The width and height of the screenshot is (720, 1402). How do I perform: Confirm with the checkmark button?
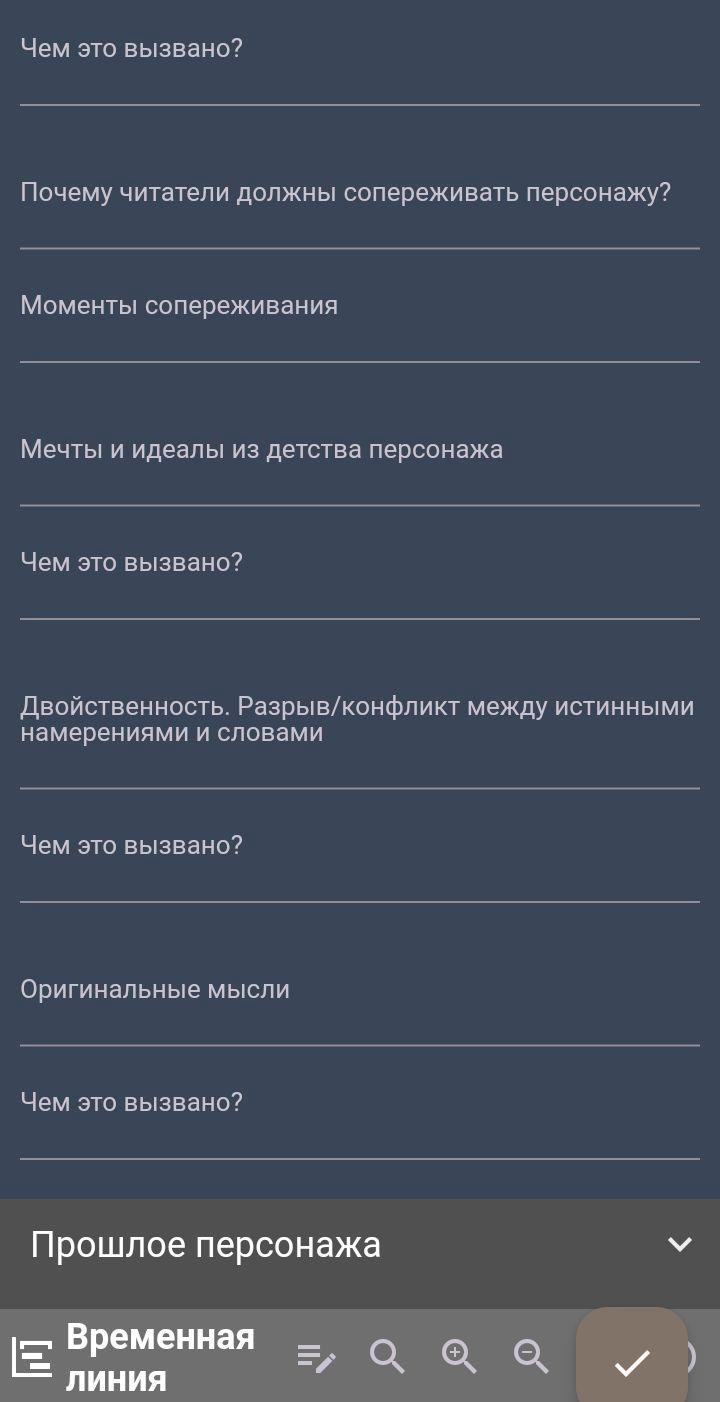click(x=632, y=1360)
